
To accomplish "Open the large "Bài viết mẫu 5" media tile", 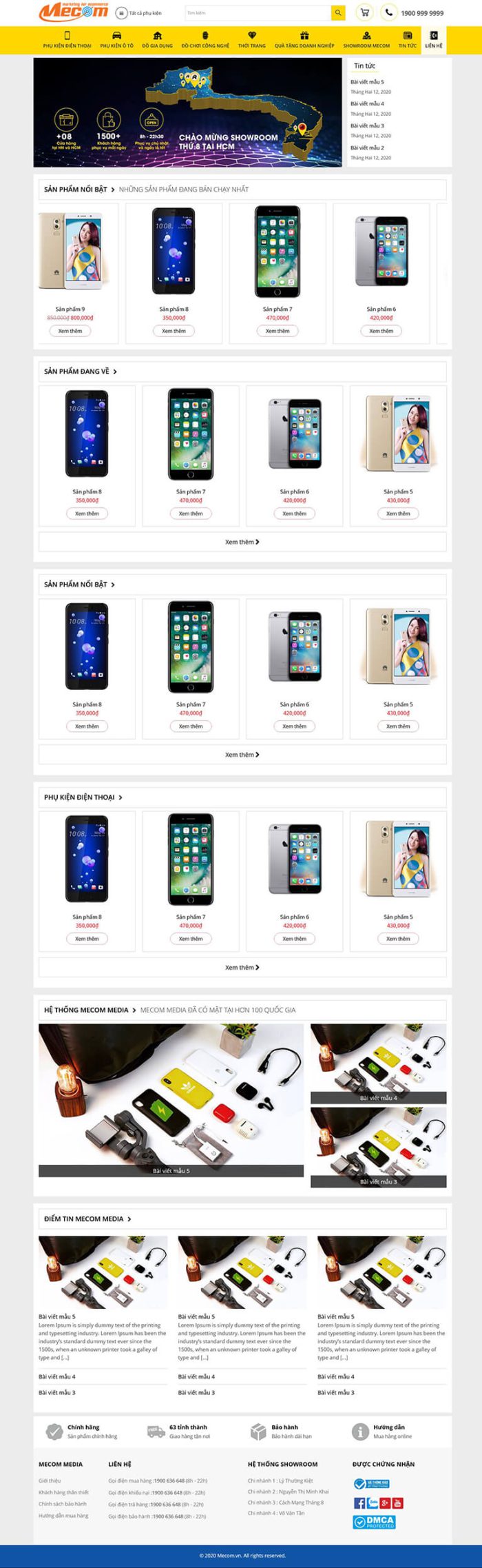I will [x=171, y=1100].
